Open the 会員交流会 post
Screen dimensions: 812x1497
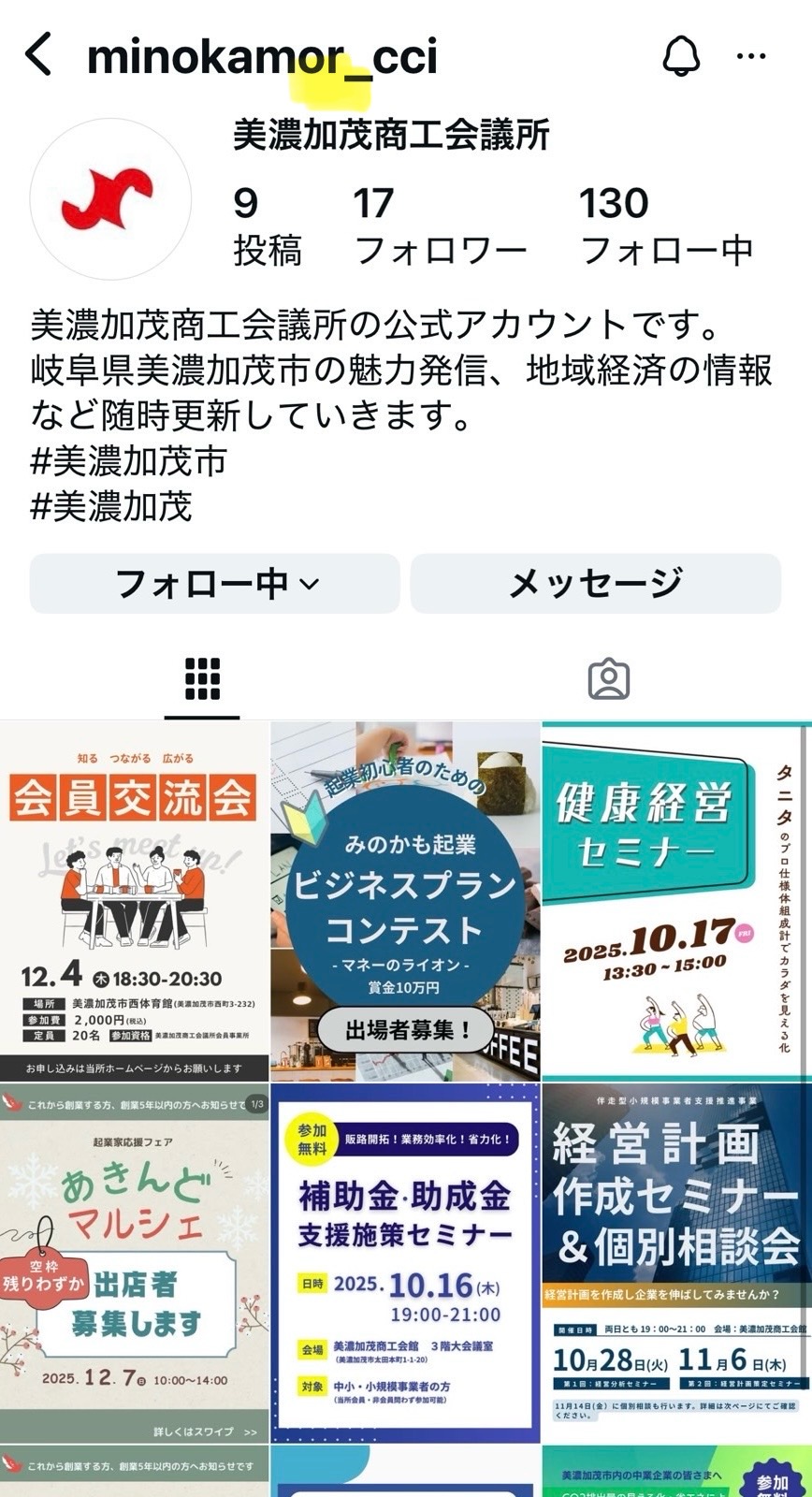[x=134, y=901]
